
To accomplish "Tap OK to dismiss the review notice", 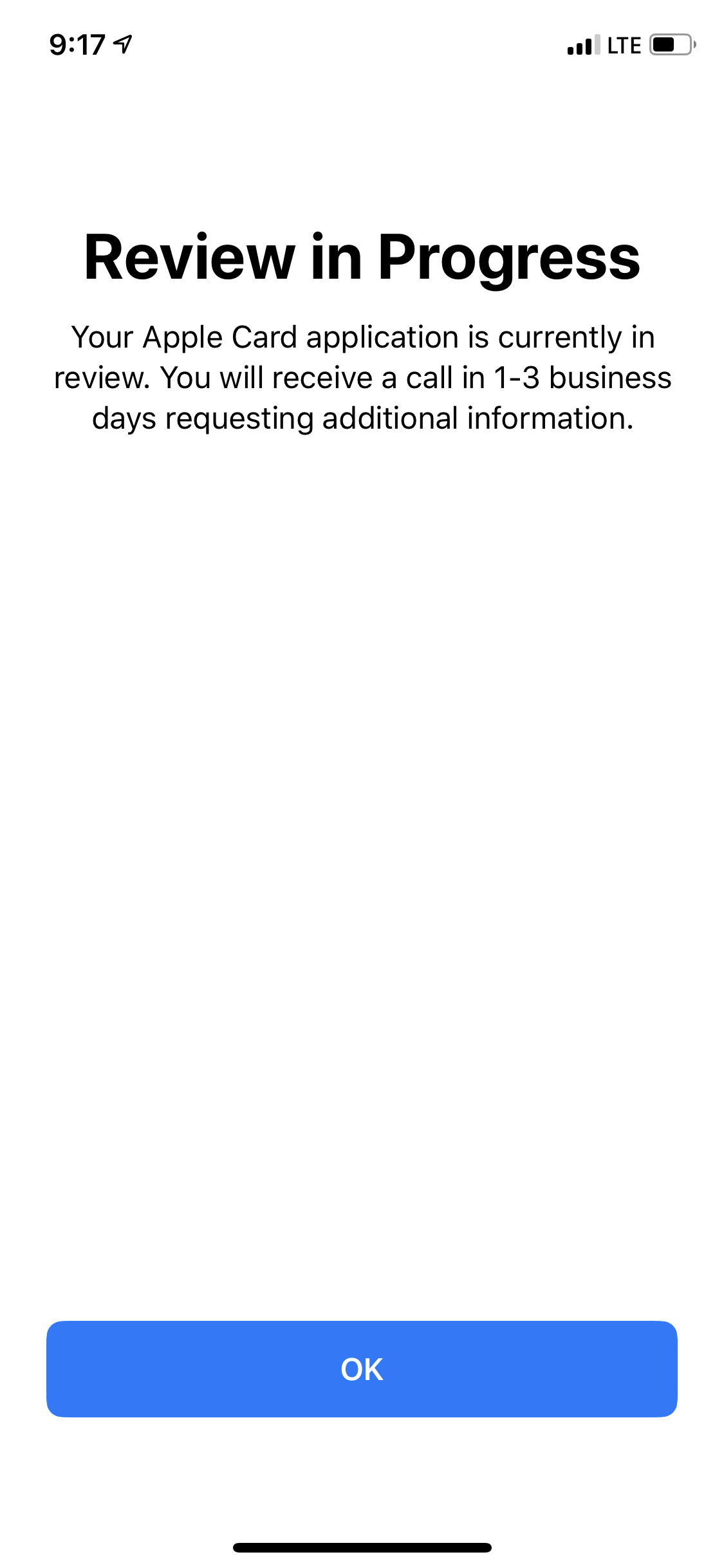I will point(362,1368).
